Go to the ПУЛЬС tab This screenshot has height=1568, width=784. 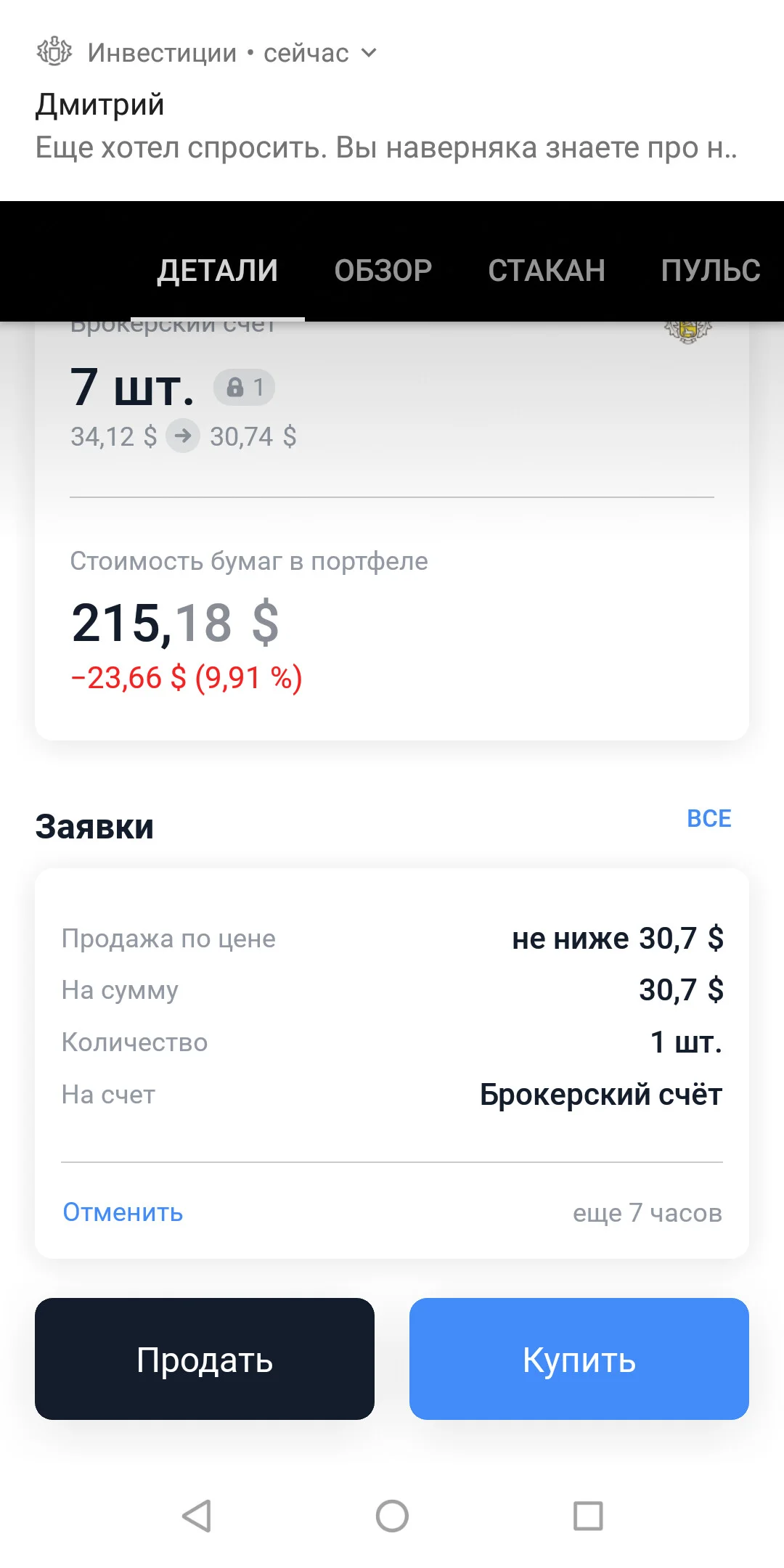tap(711, 271)
